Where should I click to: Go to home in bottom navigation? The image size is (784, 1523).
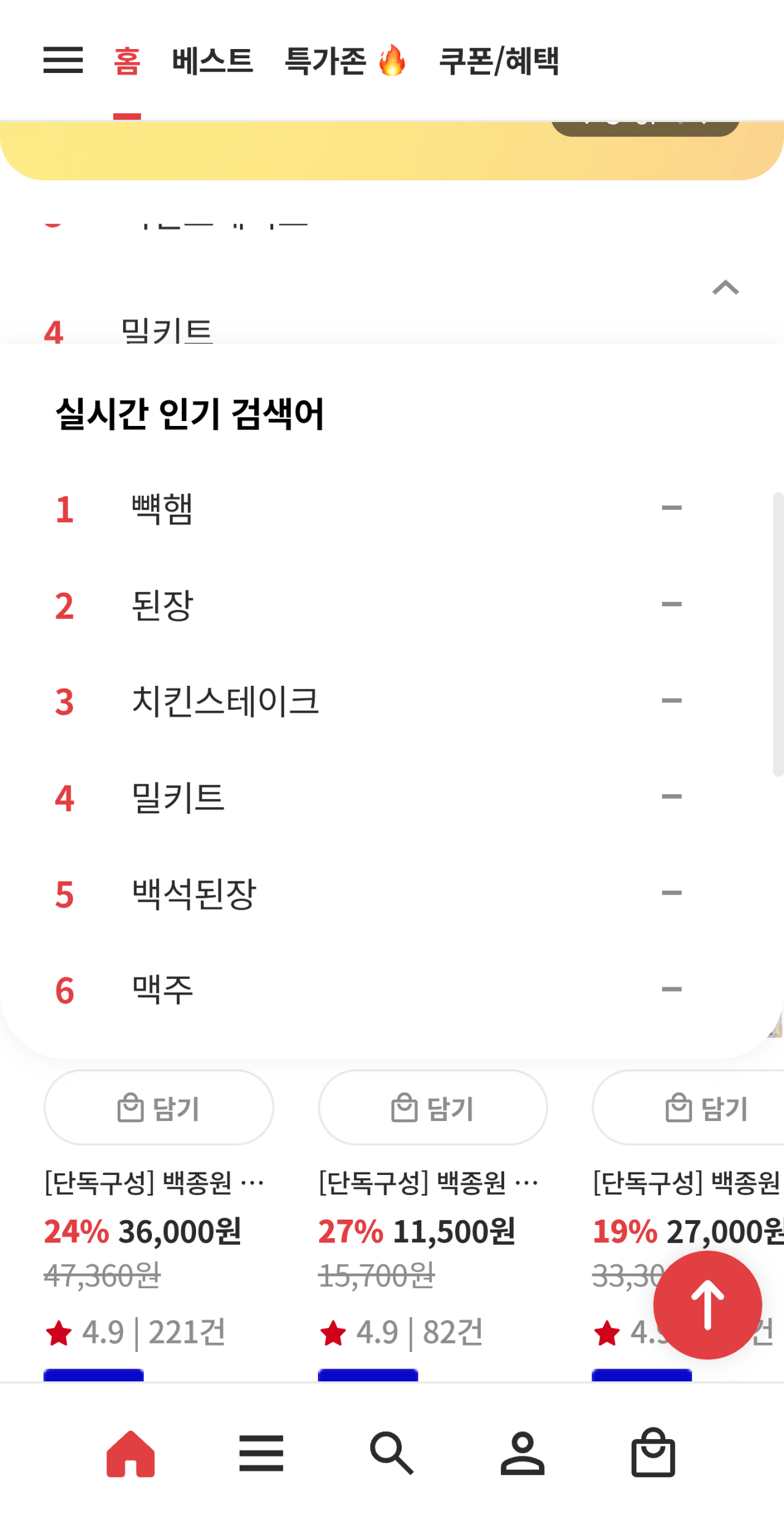point(130,1453)
